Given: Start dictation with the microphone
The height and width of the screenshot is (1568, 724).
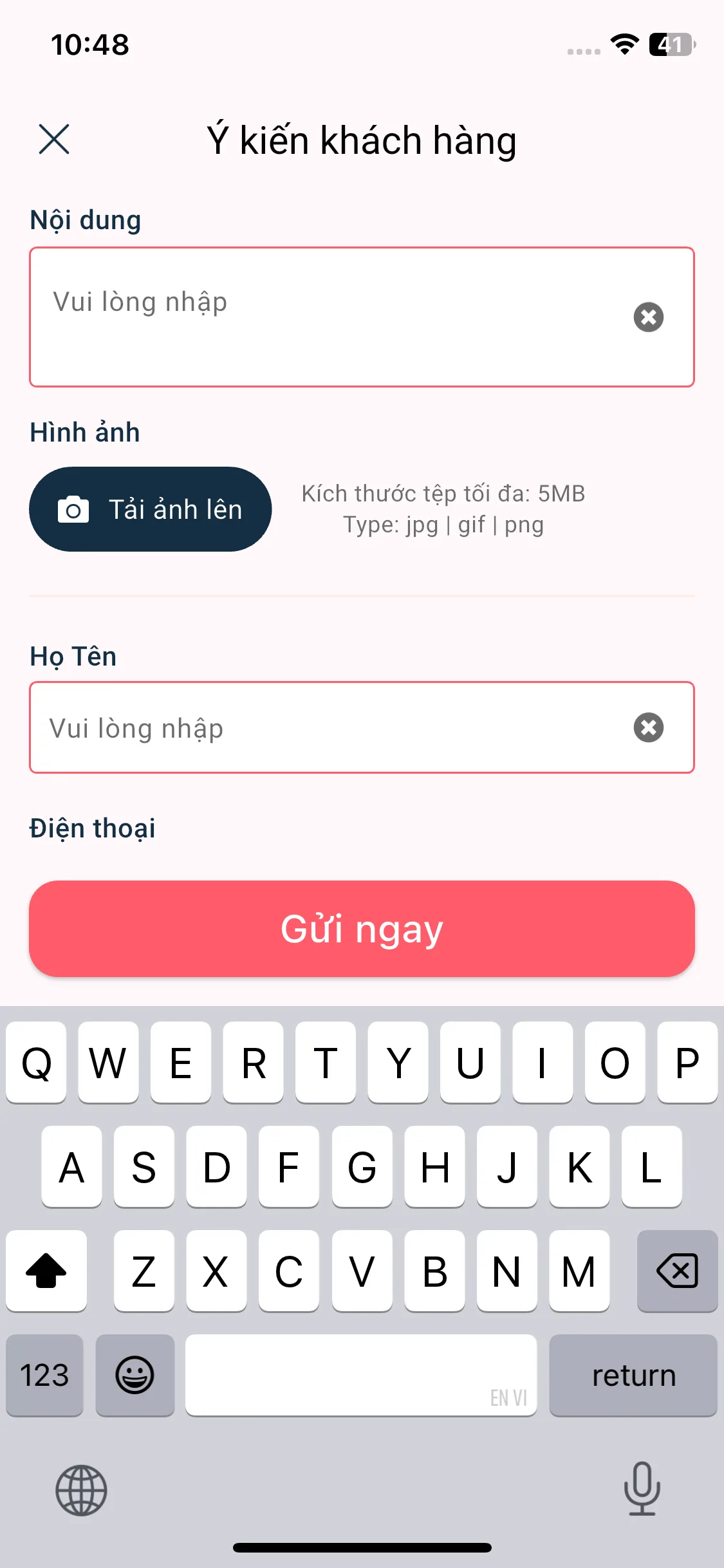Looking at the screenshot, I should pos(642,1489).
